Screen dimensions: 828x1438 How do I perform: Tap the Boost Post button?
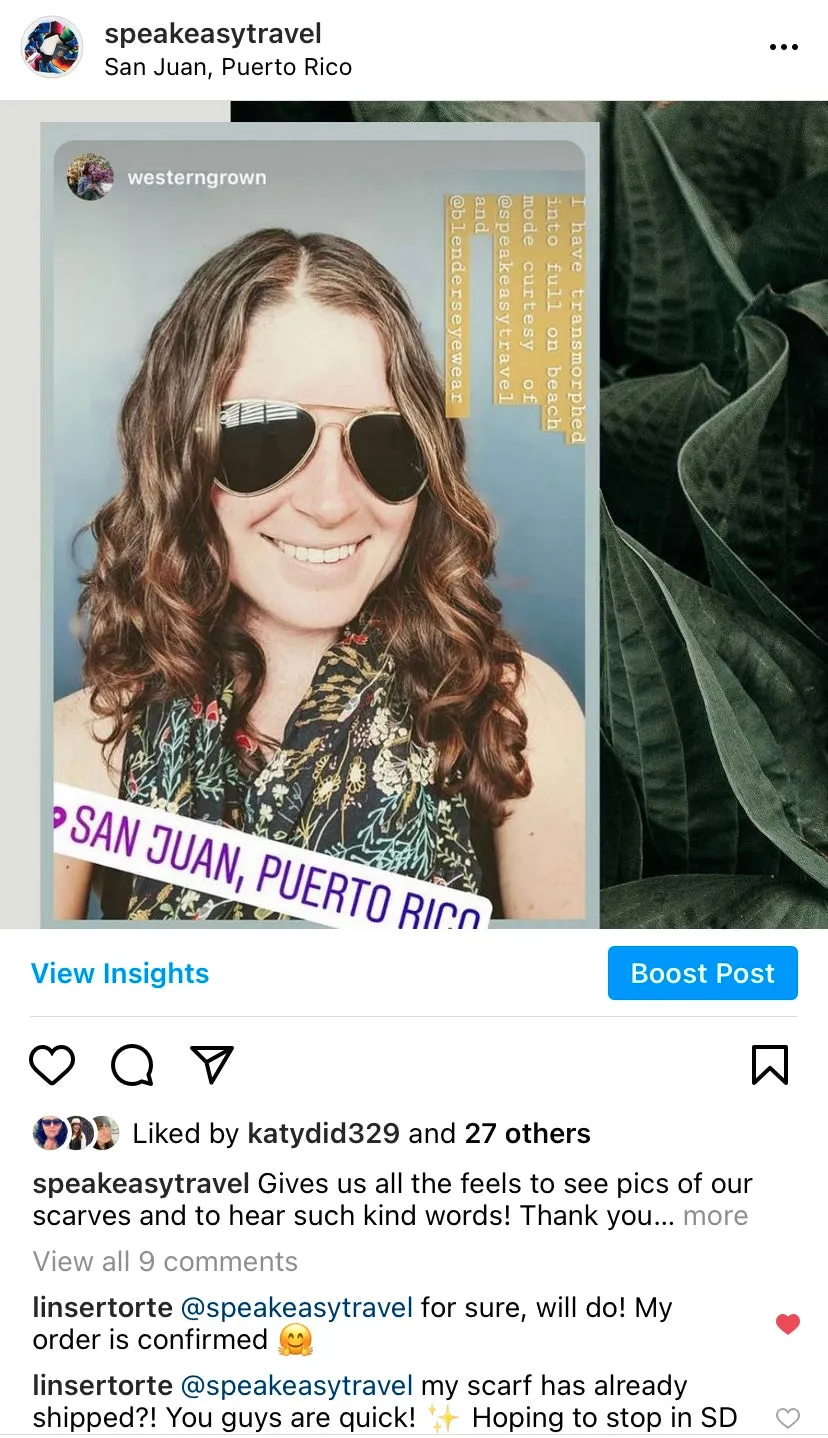(702, 973)
